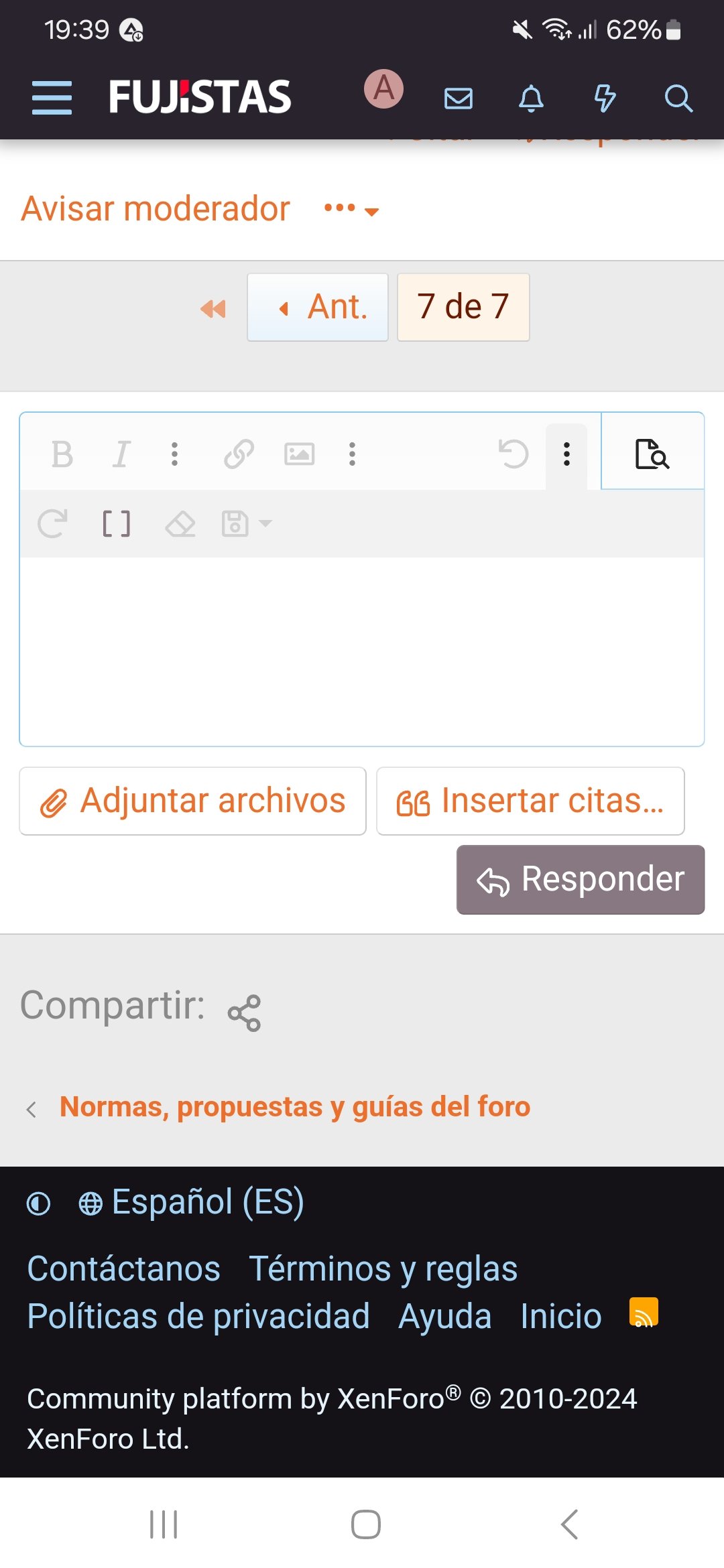Open the What's new lightning icon

pyautogui.click(x=605, y=99)
